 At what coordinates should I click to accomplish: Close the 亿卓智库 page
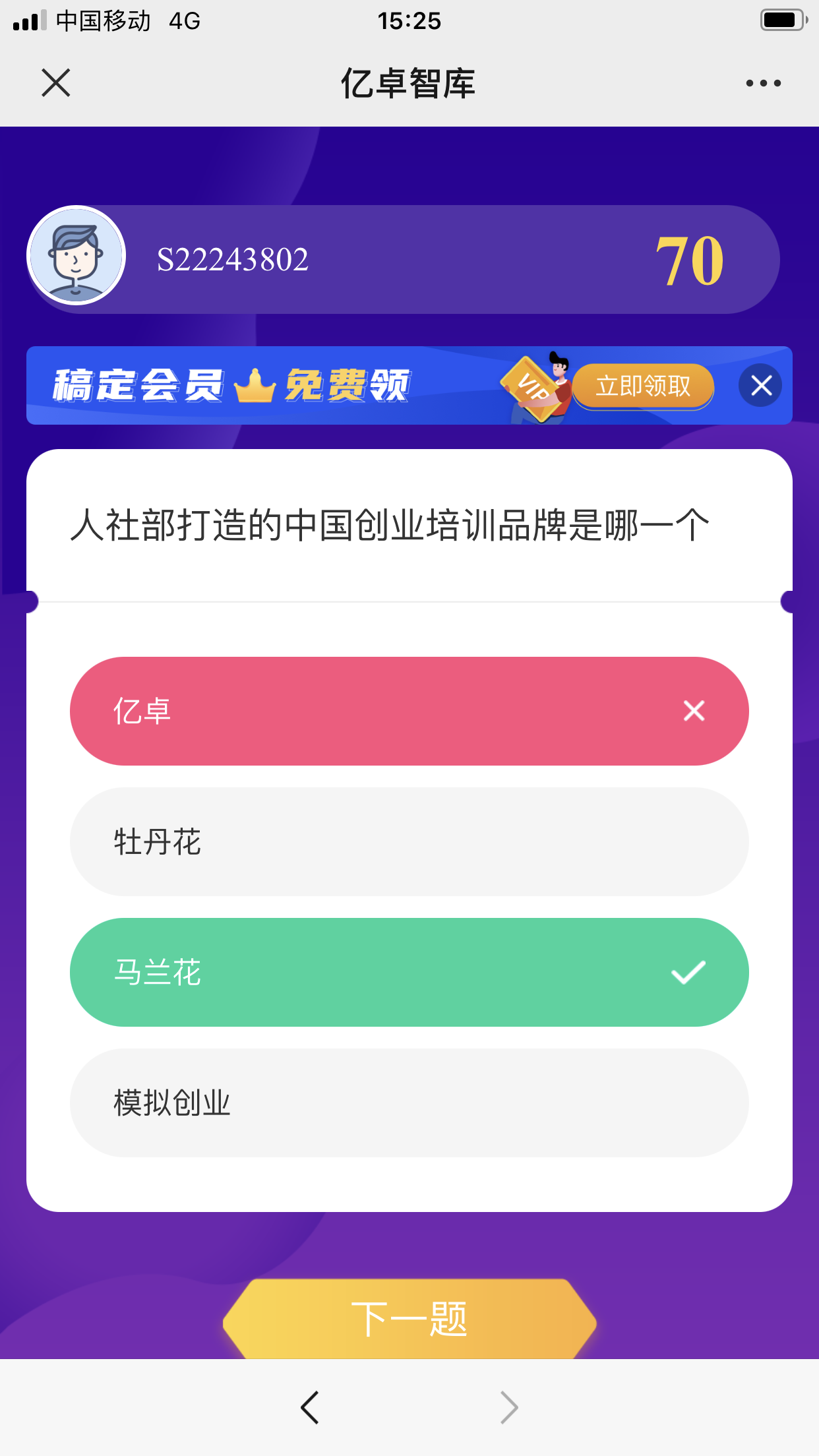tap(56, 83)
